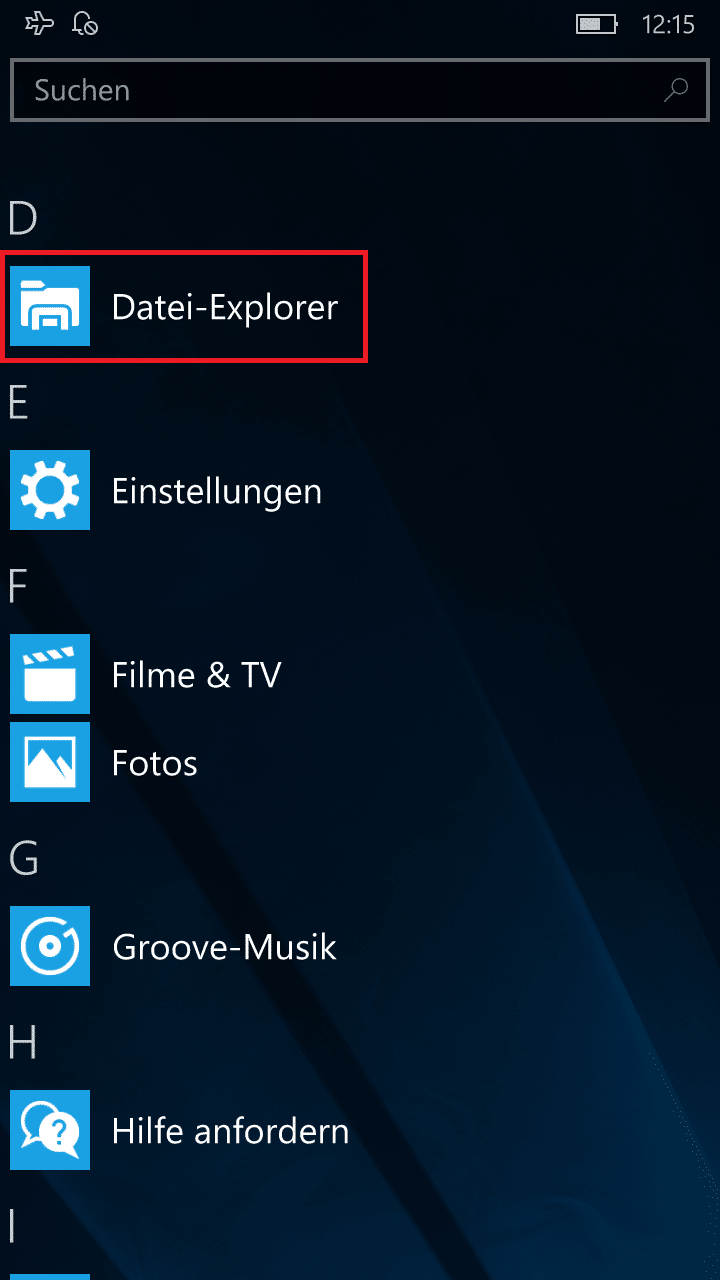This screenshot has width=720, height=1280.
Task: Tap the letter D header to jump
Action: (23, 218)
